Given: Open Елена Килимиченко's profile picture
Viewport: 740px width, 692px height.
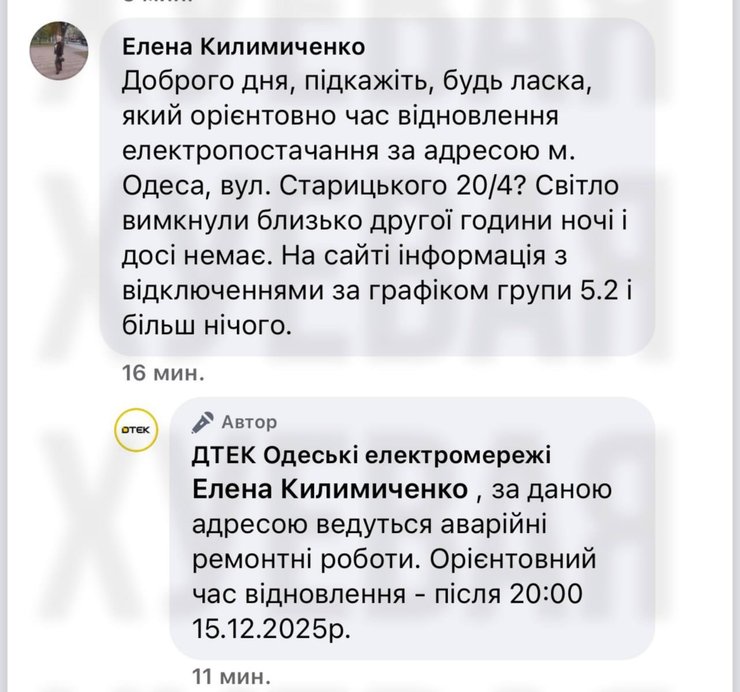Looking at the screenshot, I should 60,51.
